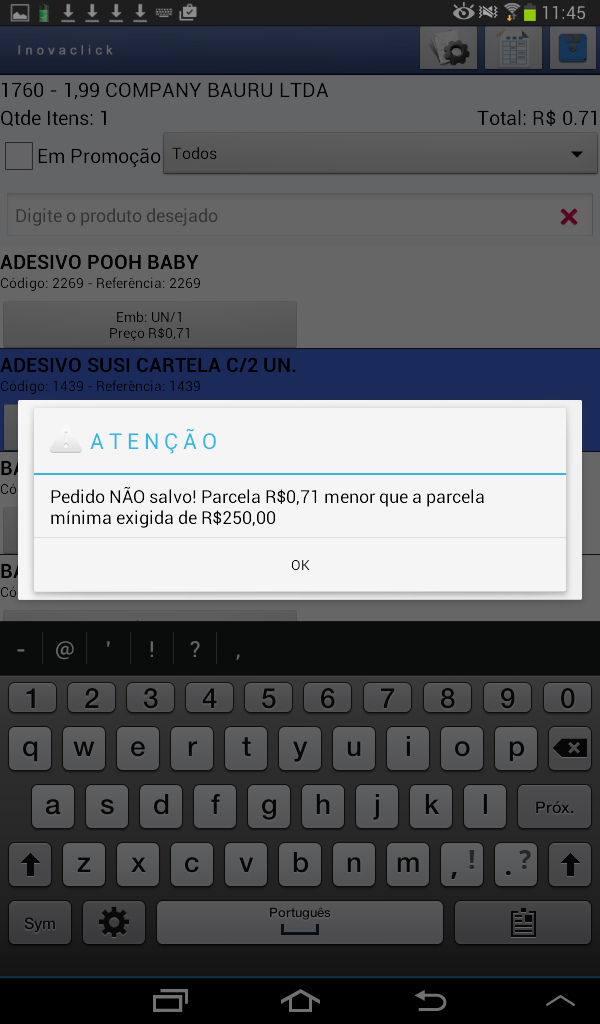Open keyboard settings gear key
This screenshot has width=600, height=1024.
(x=113, y=922)
